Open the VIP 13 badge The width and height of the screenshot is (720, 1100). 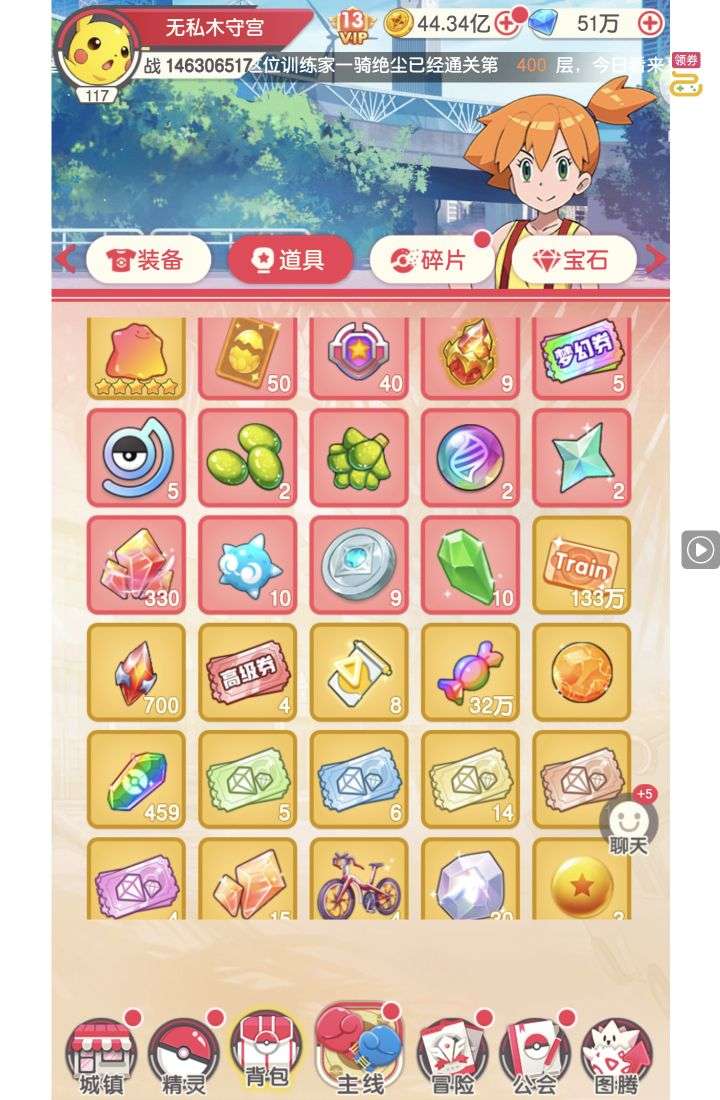coord(352,26)
